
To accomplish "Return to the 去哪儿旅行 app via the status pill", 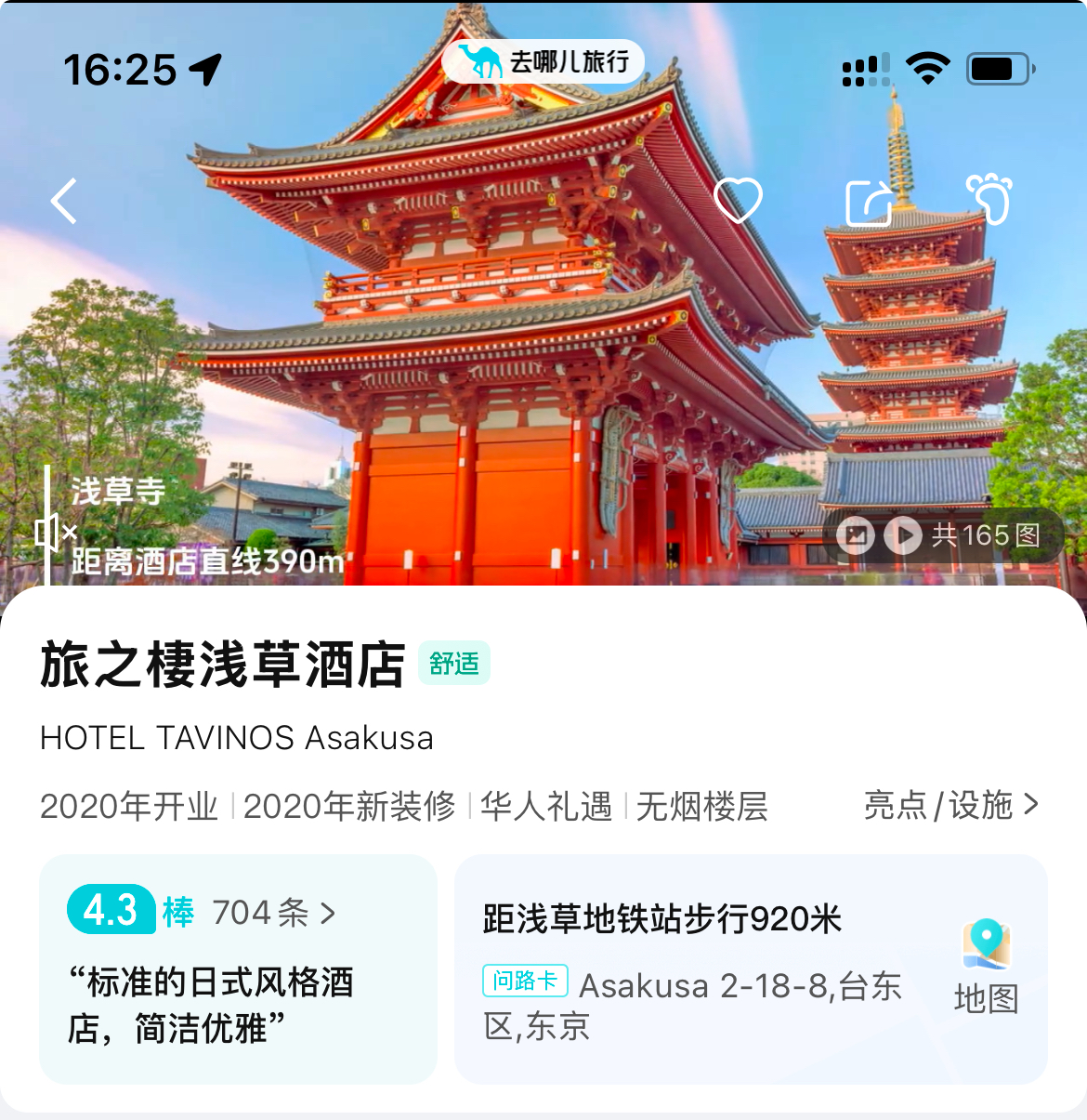I will tap(543, 62).
